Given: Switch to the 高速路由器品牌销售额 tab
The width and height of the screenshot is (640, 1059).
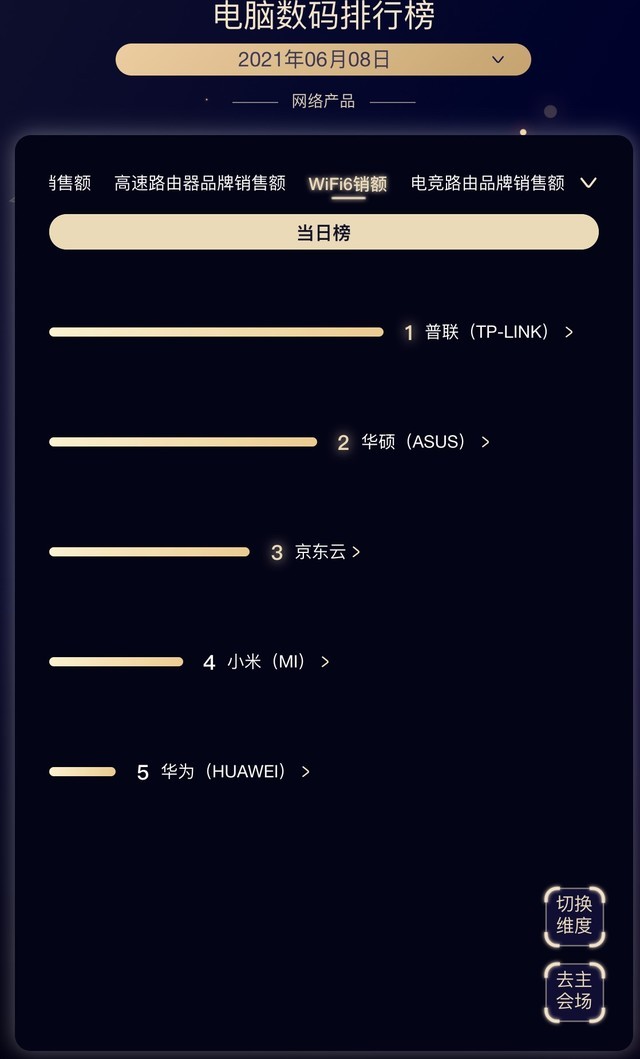Looking at the screenshot, I should point(200,183).
